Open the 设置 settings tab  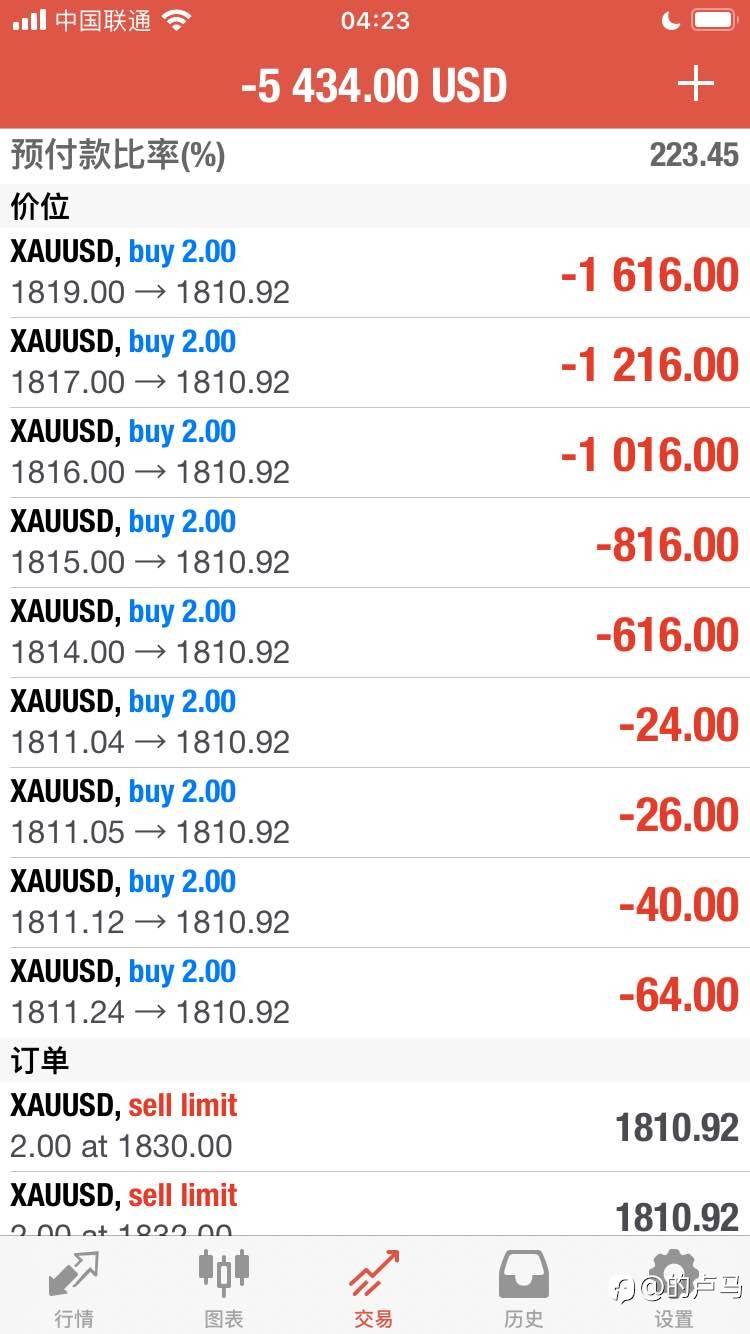point(673,1288)
